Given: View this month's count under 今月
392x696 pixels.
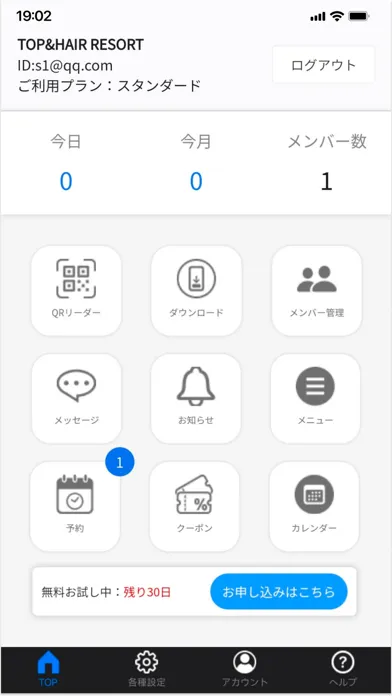Looking at the screenshot, I should coord(196,181).
